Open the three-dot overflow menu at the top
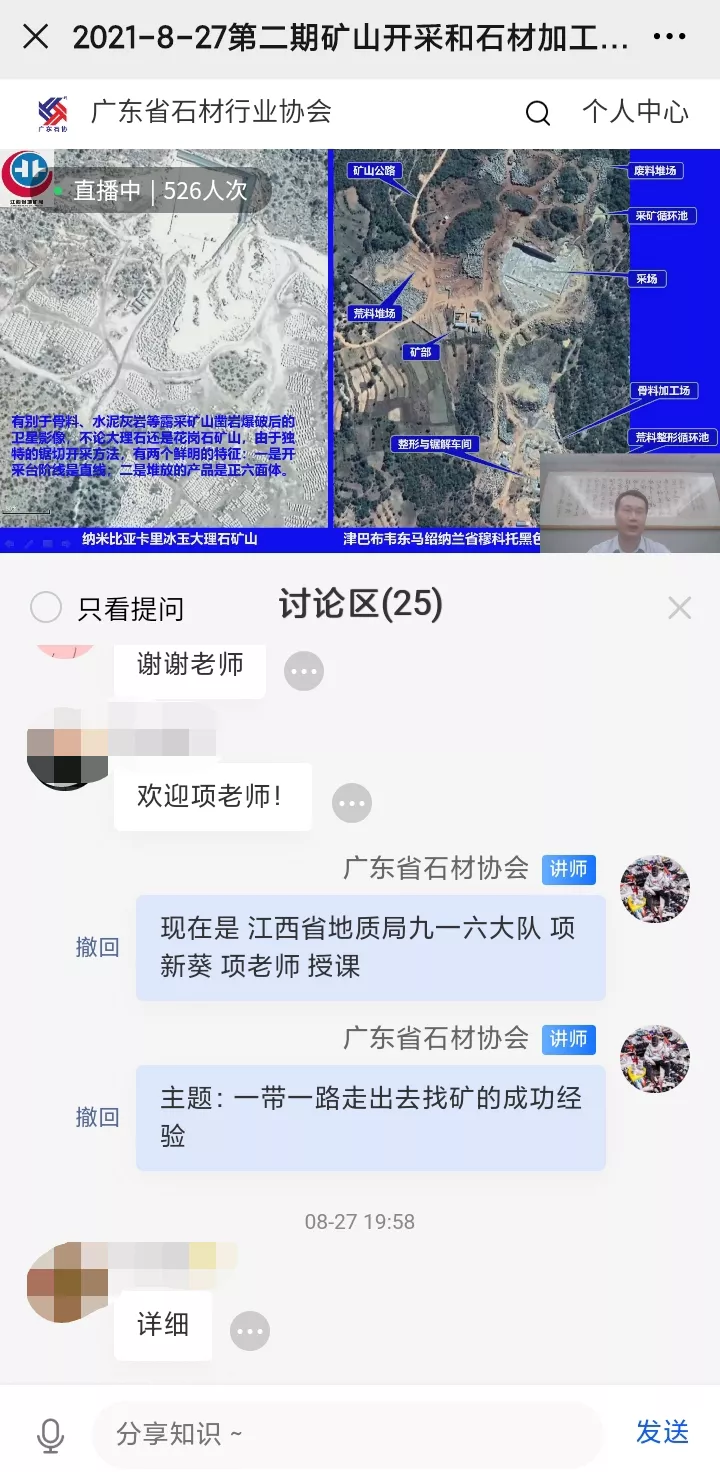Viewport: 720px width, 1472px height. tap(669, 38)
